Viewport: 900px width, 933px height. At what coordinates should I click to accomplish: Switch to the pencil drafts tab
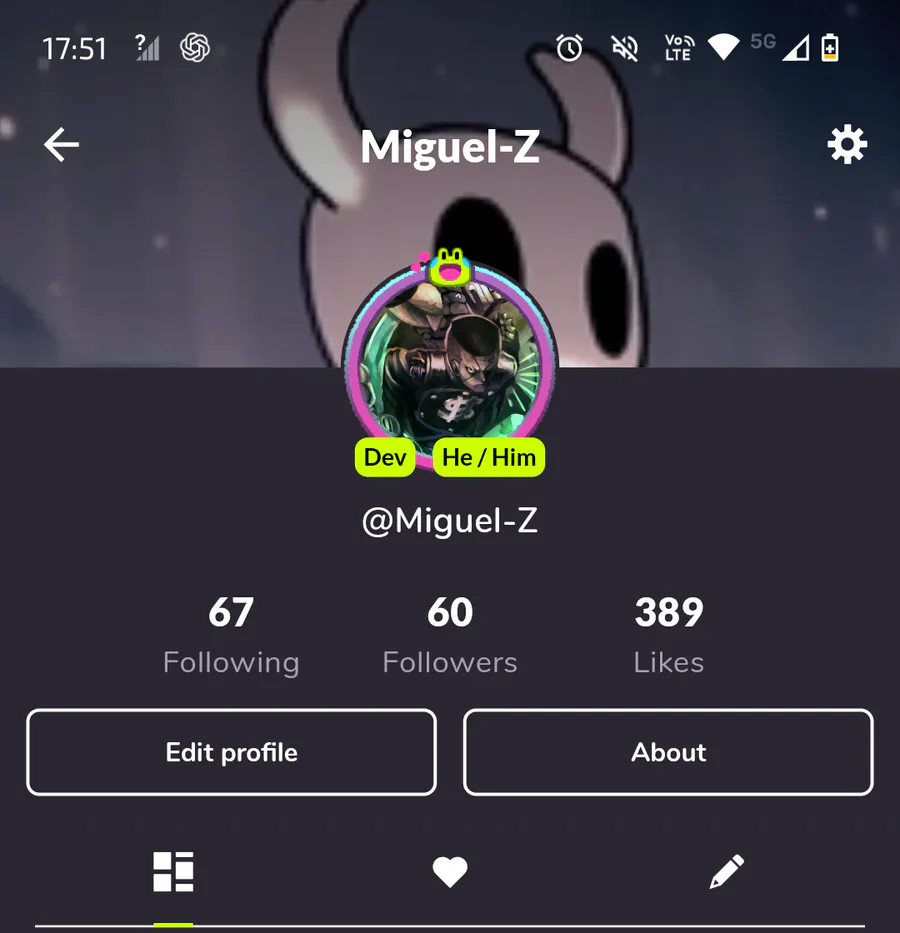[727, 872]
